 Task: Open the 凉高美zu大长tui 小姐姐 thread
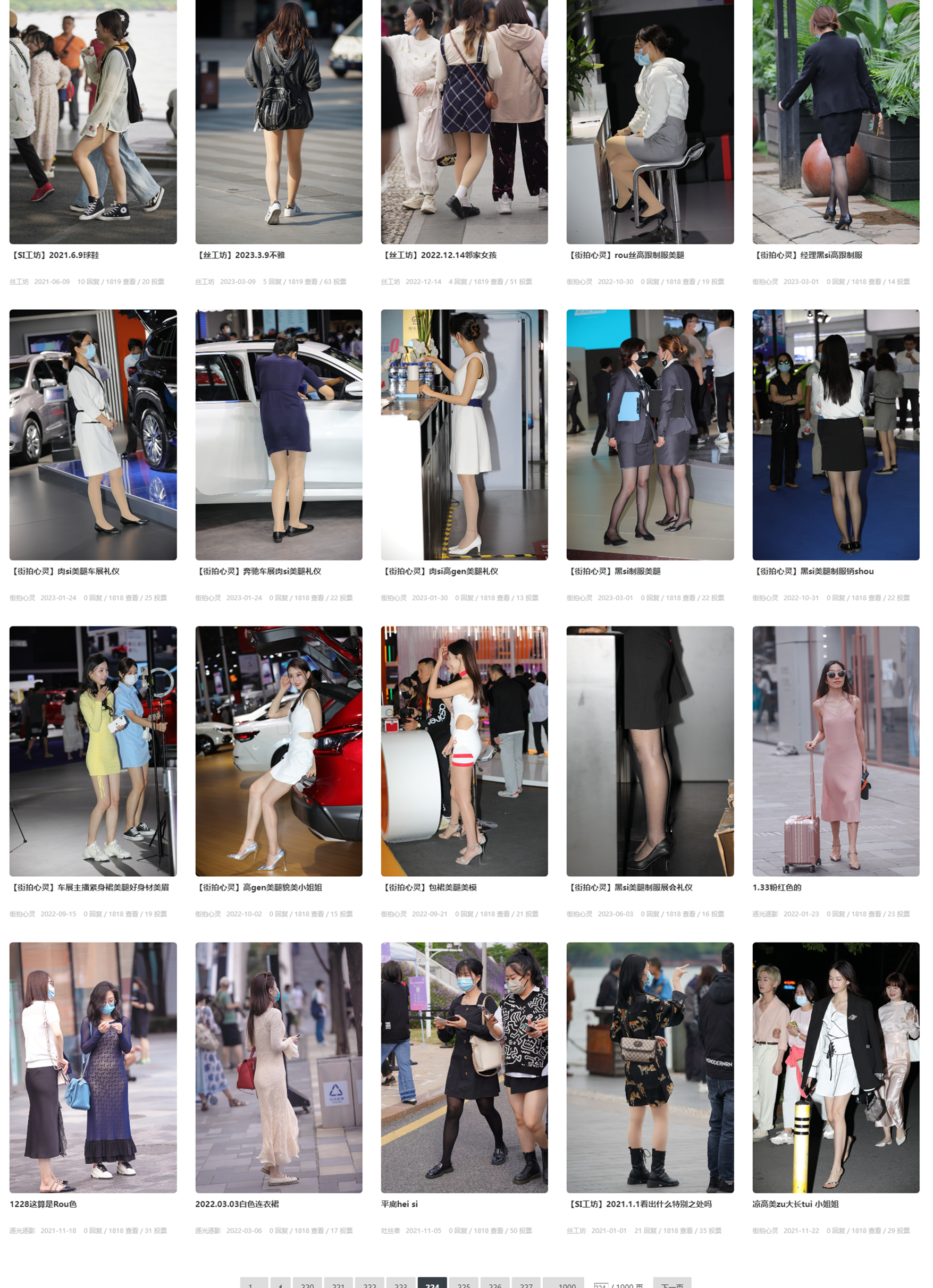795,1204
